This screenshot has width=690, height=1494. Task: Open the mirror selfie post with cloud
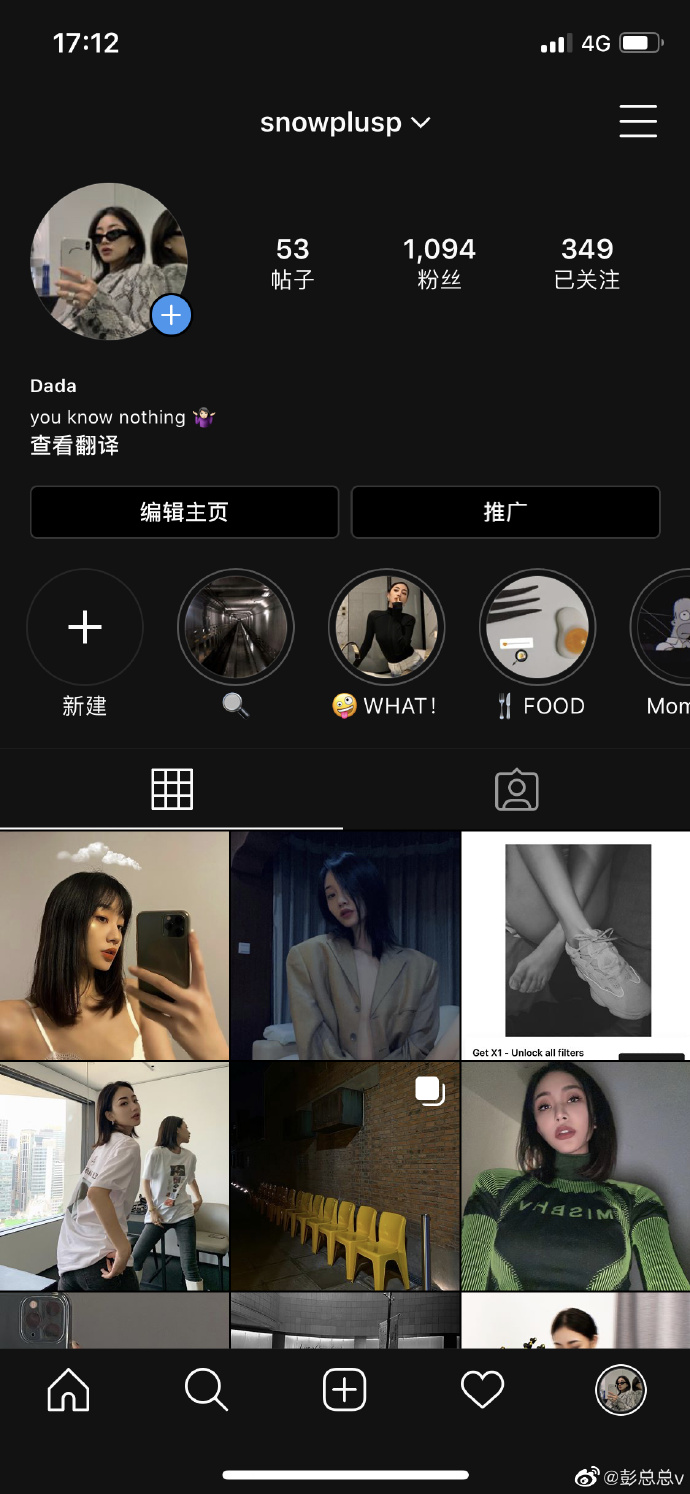tap(114, 945)
